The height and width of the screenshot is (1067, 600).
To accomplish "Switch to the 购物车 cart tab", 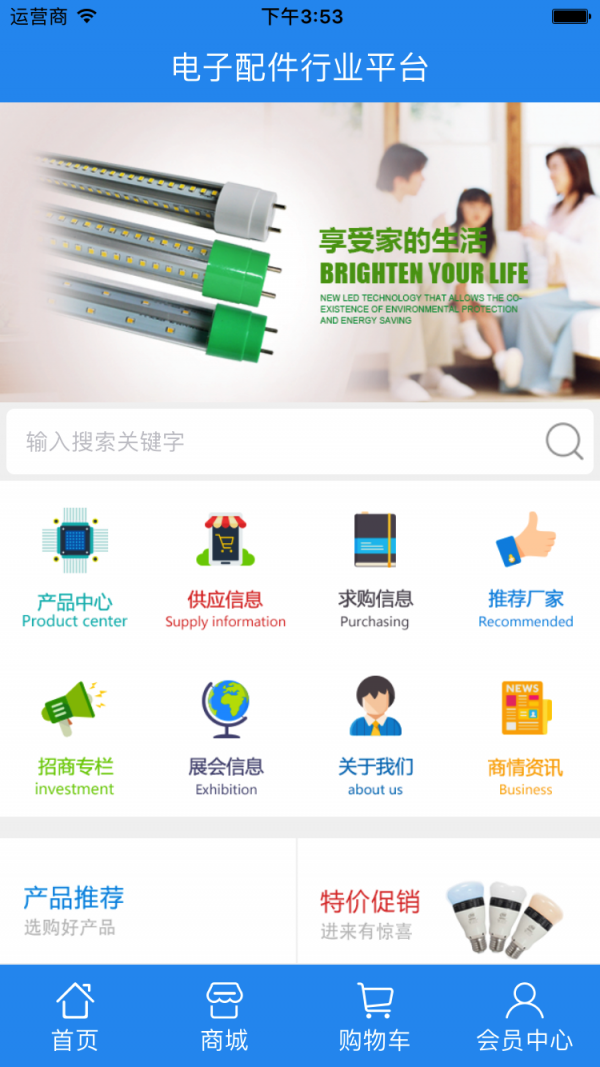I will coord(375,1016).
